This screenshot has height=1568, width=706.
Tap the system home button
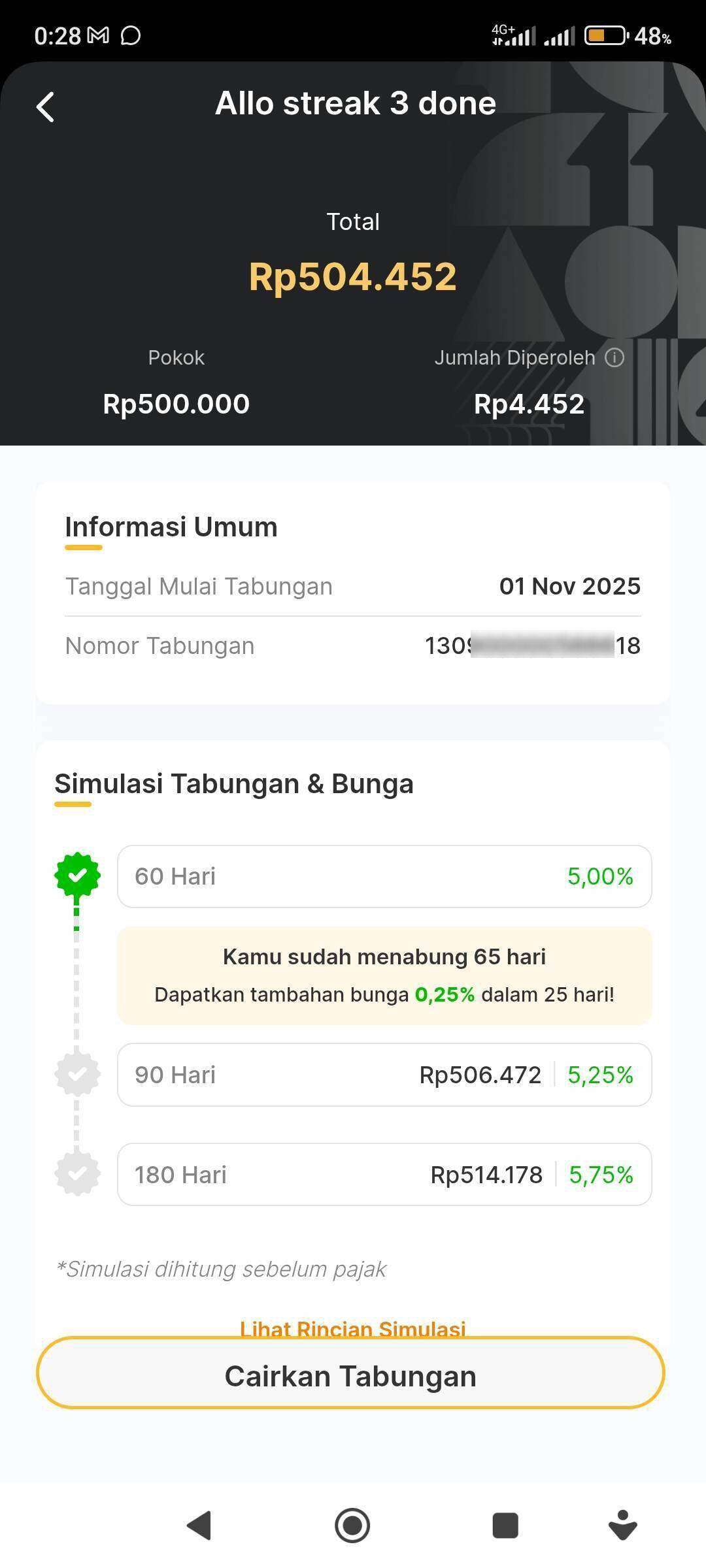pyautogui.click(x=352, y=1526)
